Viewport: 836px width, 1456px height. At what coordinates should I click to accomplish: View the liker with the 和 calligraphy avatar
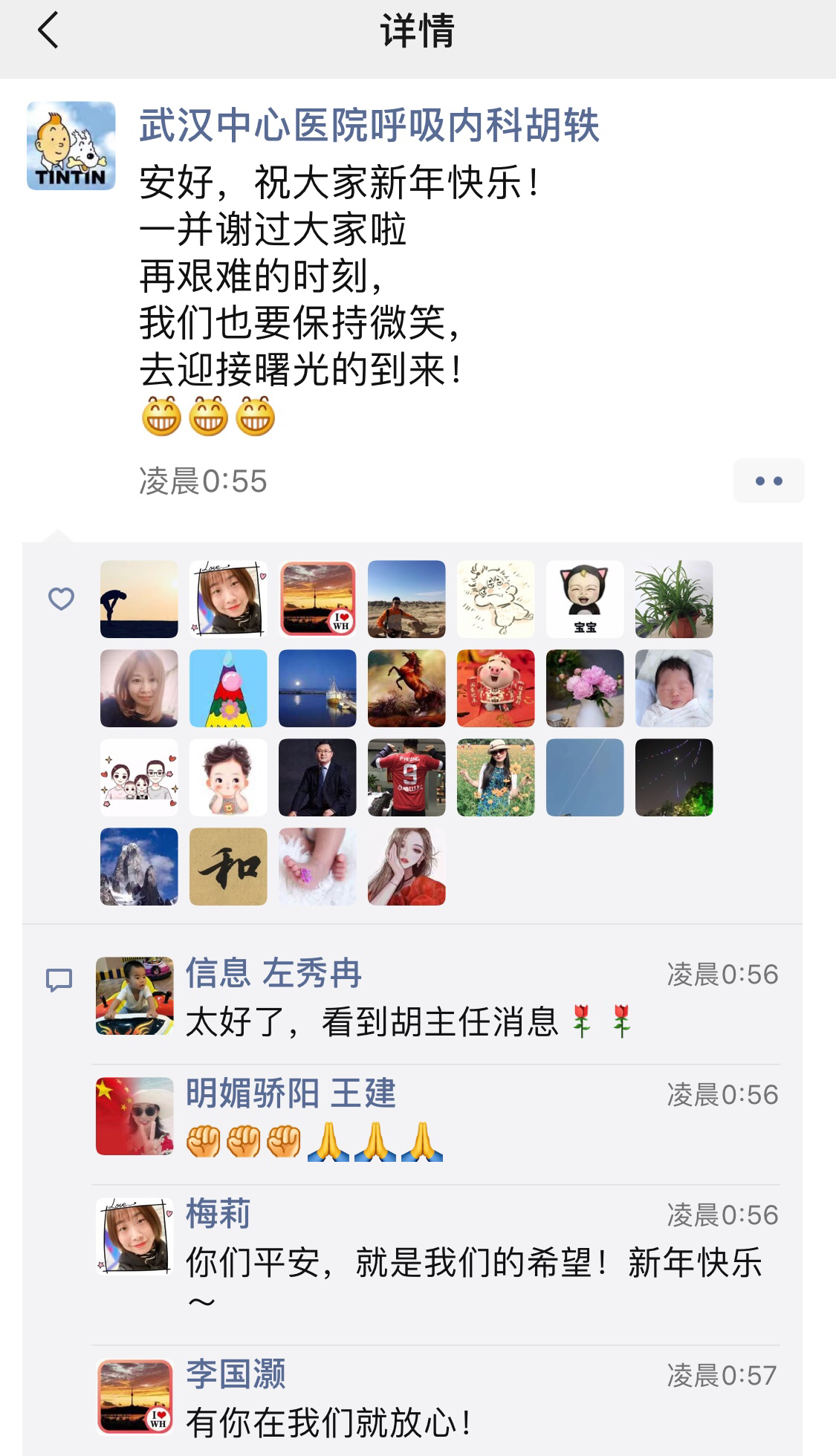(x=228, y=866)
